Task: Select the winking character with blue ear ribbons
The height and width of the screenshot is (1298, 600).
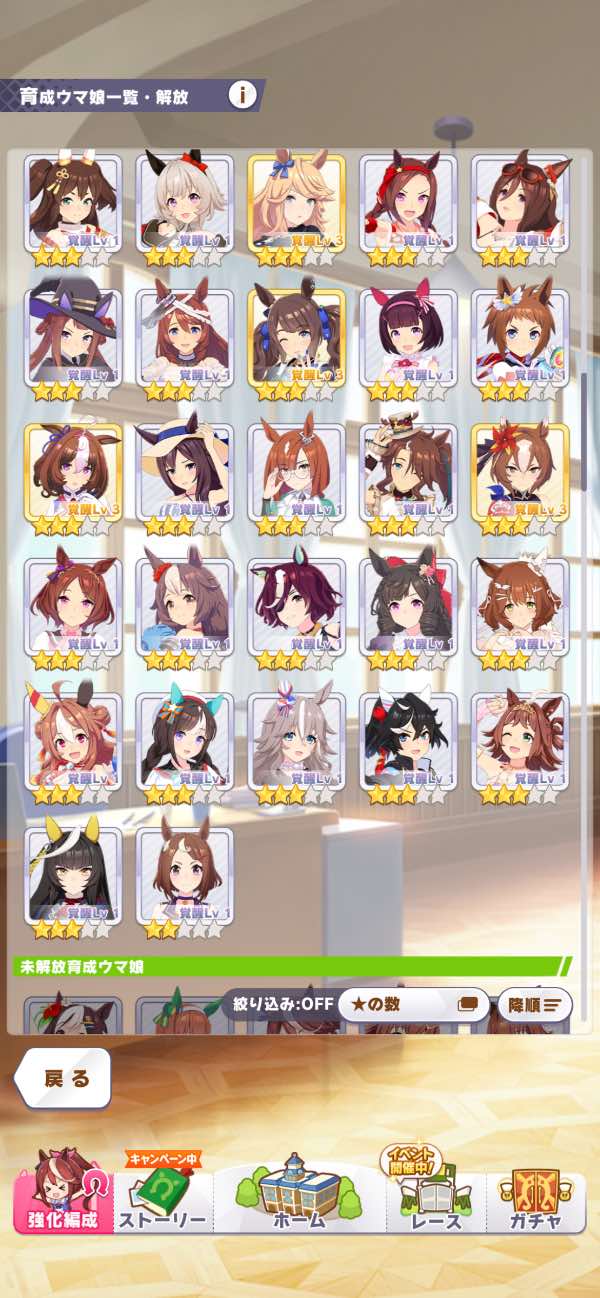Action: coord(296,338)
